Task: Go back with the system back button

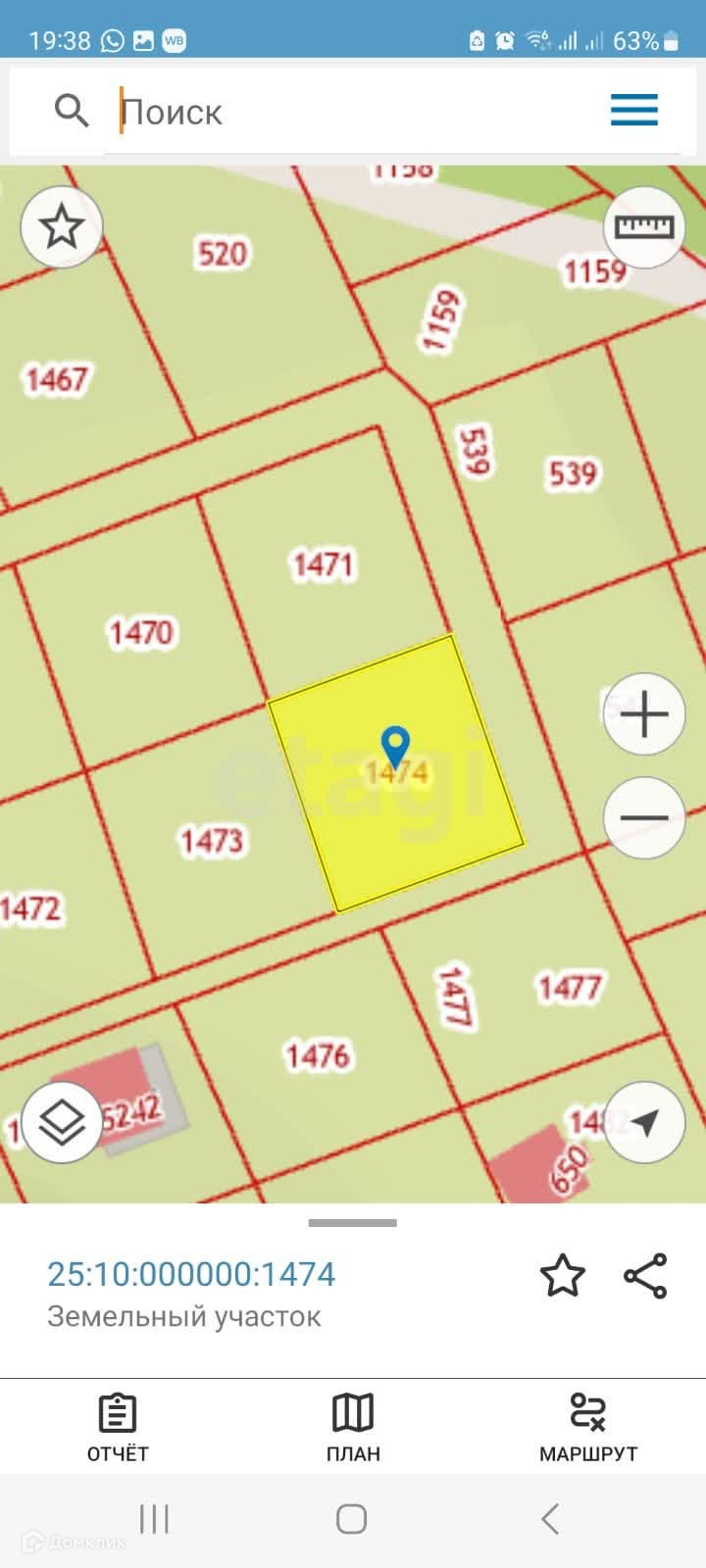Action: (550, 1519)
